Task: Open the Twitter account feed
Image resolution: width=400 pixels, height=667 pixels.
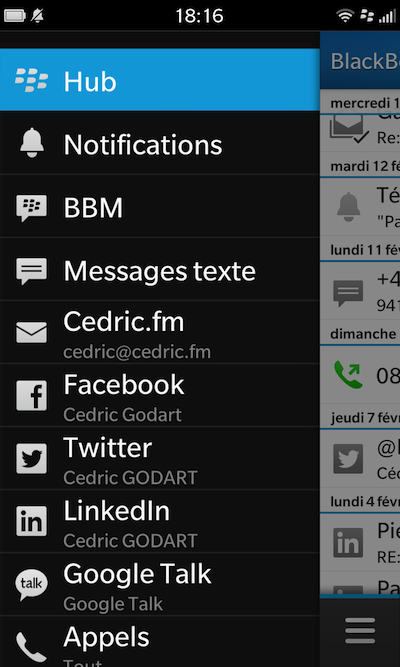Action: (160, 458)
